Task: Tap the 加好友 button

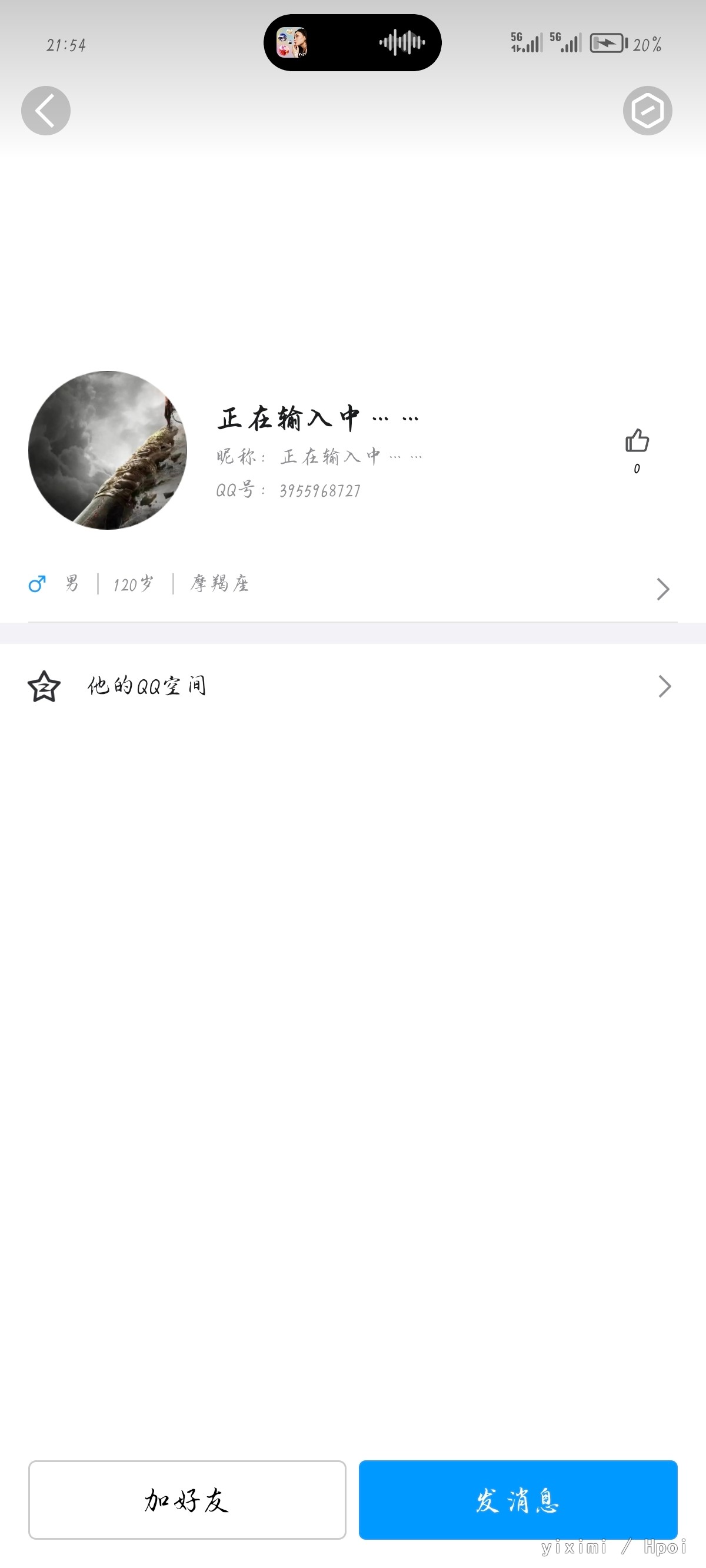Action: pos(187,1500)
